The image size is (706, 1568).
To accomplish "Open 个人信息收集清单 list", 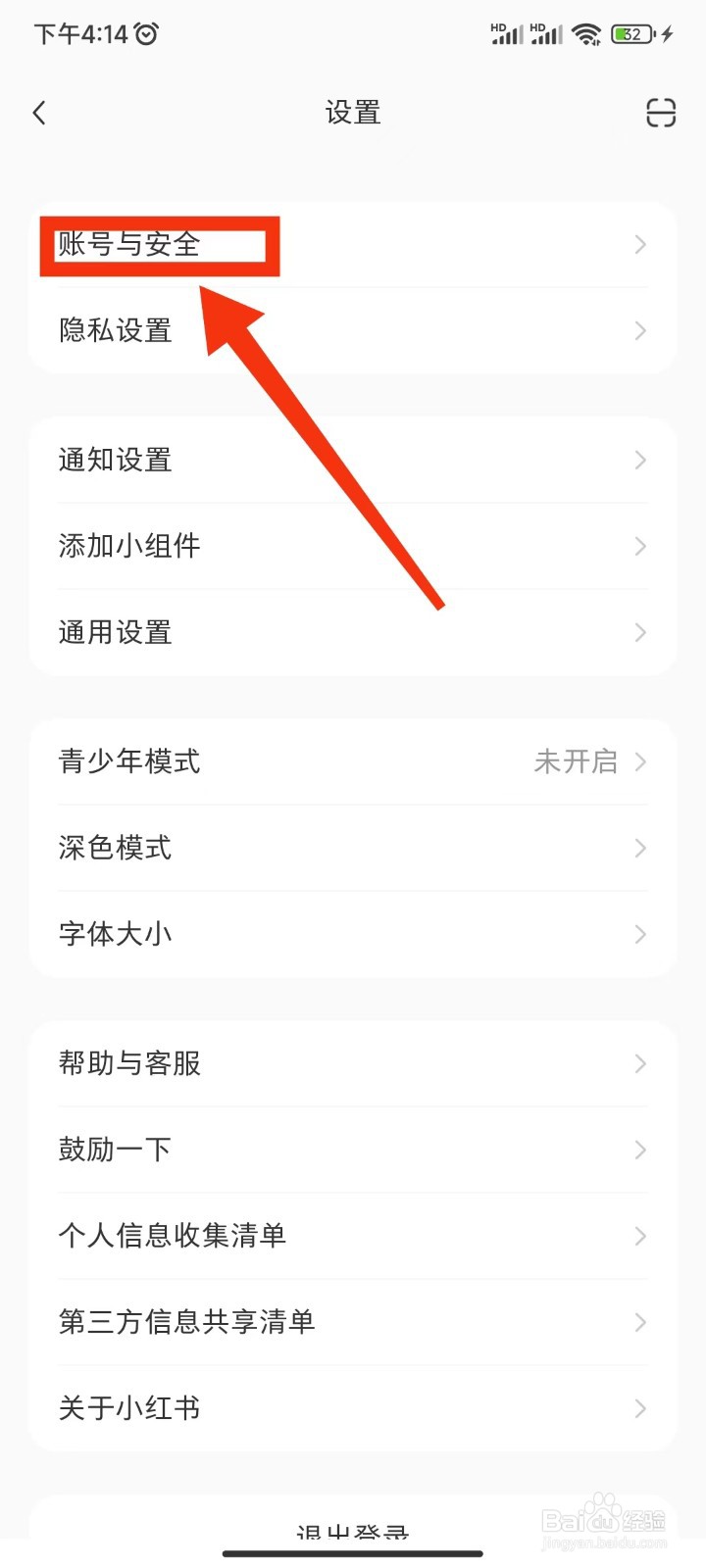I will tap(173, 1236).
